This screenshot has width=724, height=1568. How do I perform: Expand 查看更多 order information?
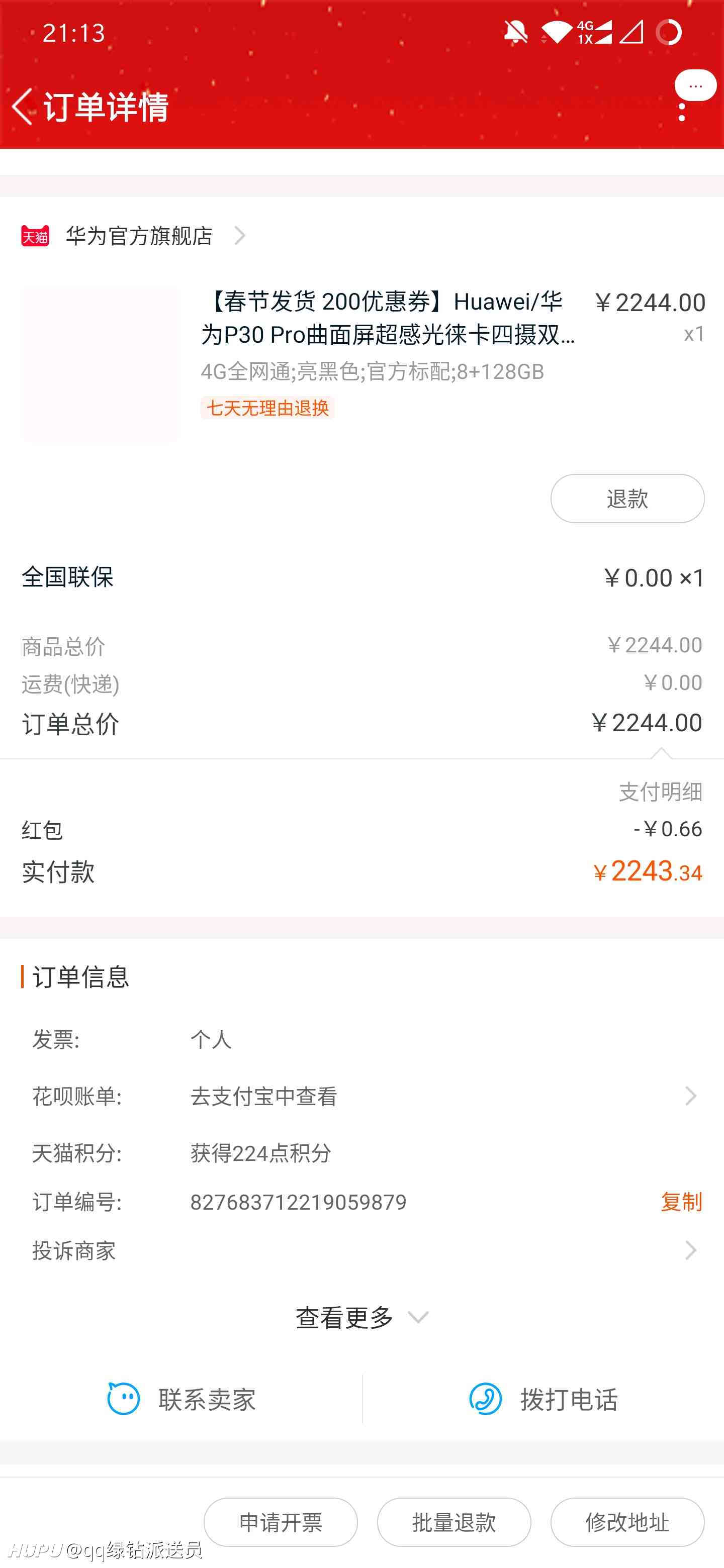tap(361, 1318)
